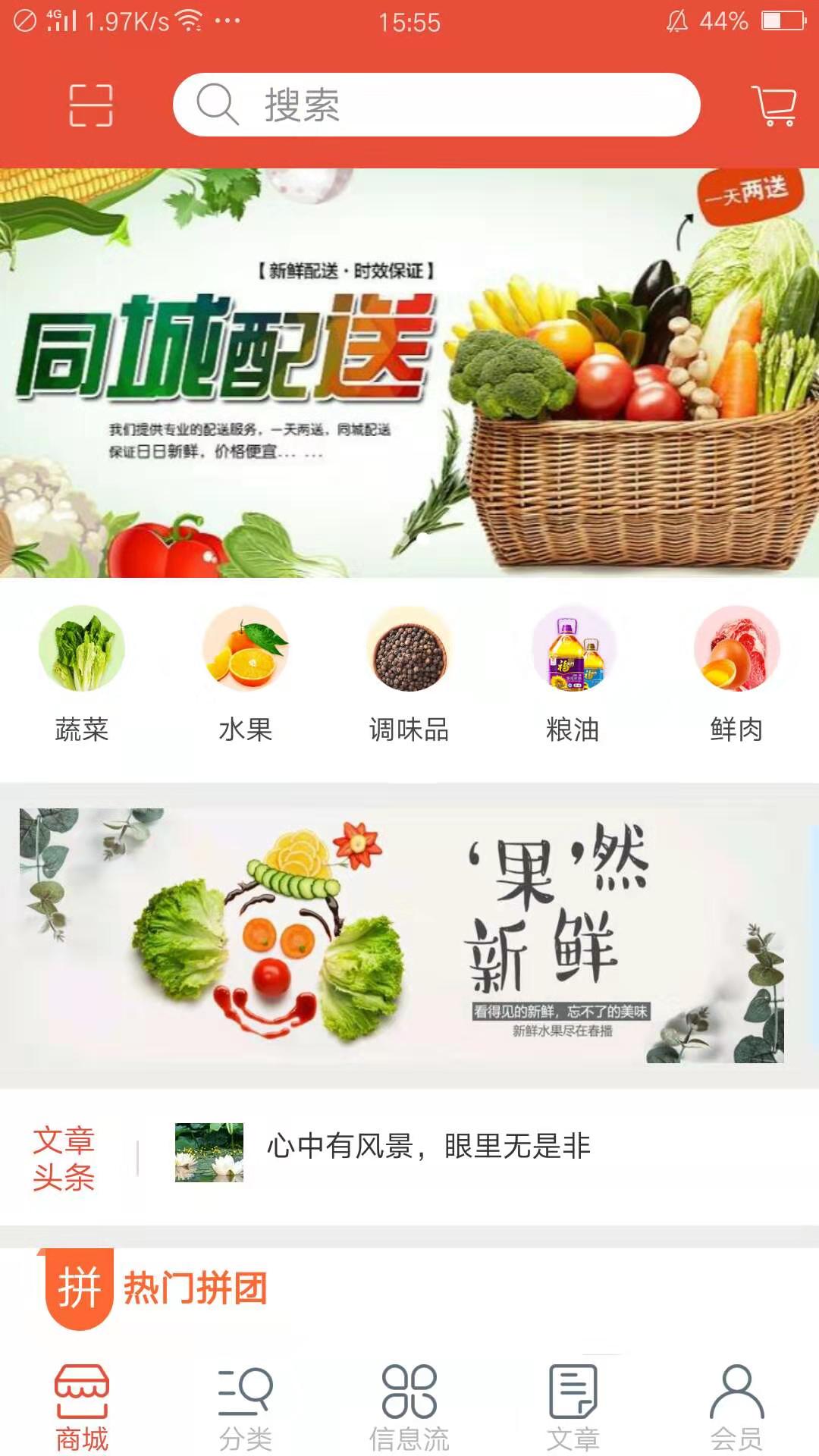The image size is (819, 1456).
Task: Switch to the 分类 tab
Action: (245, 1407)
